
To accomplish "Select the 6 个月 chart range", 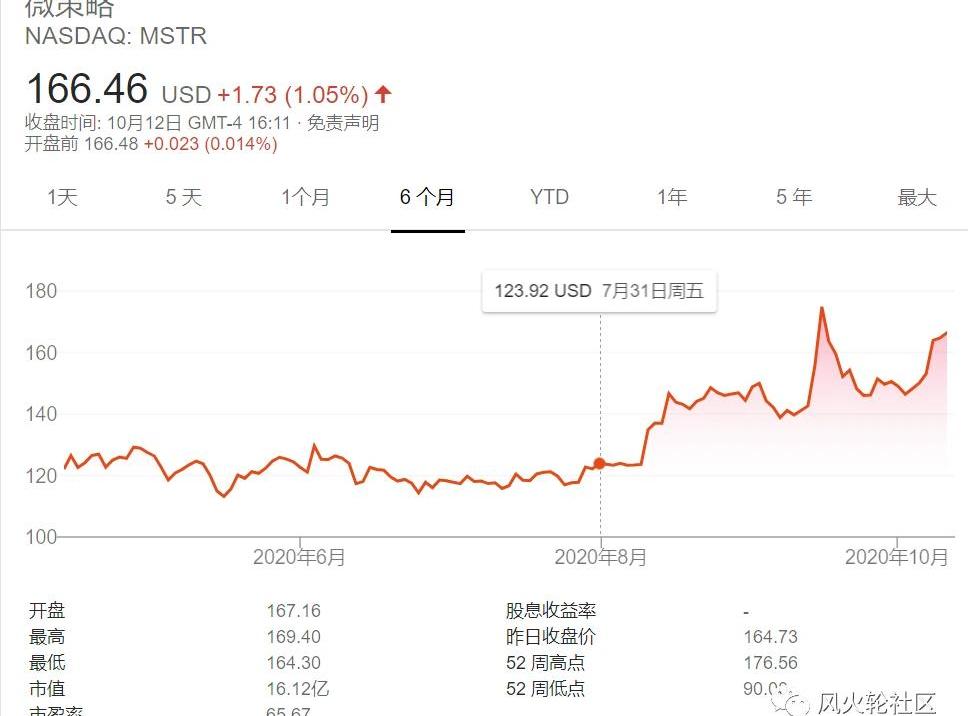I will (x=427, y=197).
